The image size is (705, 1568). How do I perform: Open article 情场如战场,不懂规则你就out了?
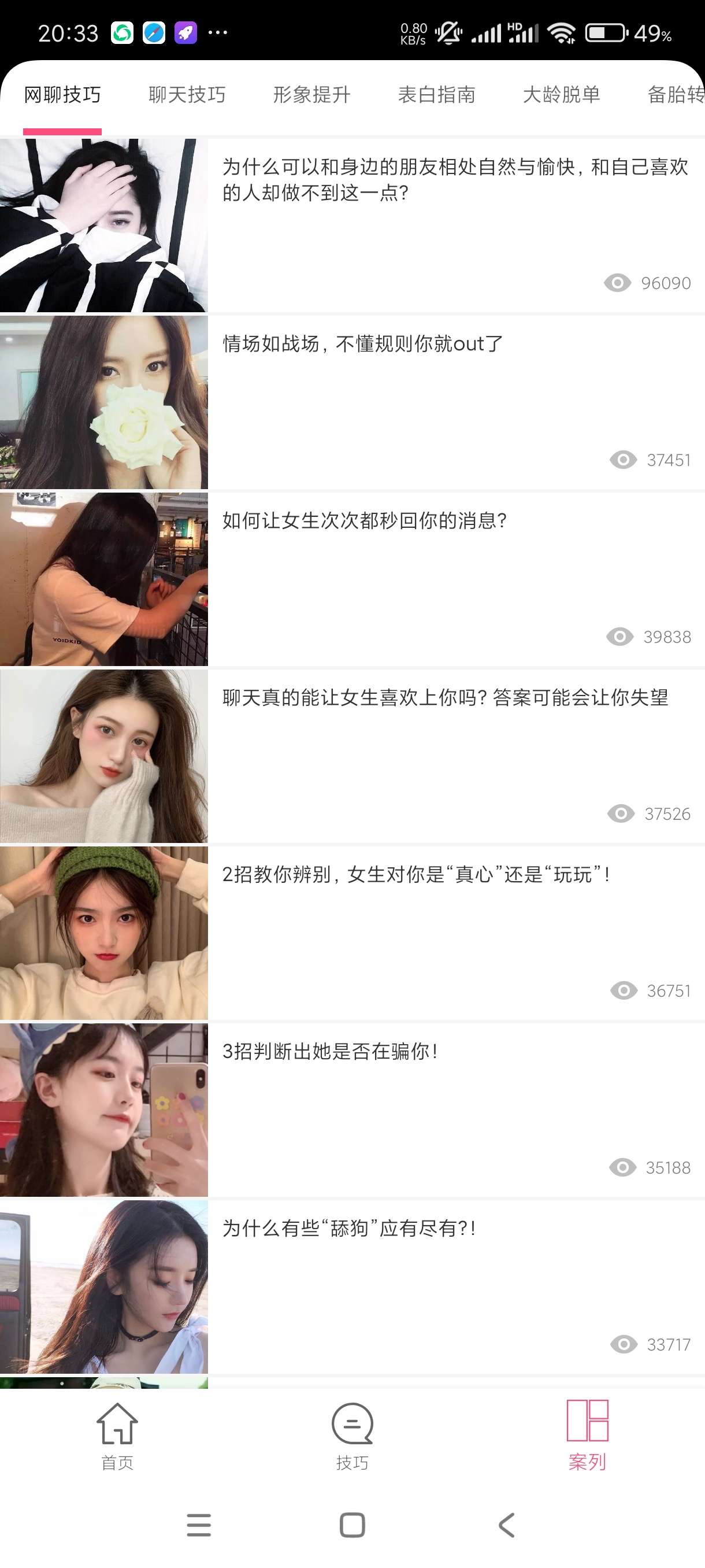(362, 344)
